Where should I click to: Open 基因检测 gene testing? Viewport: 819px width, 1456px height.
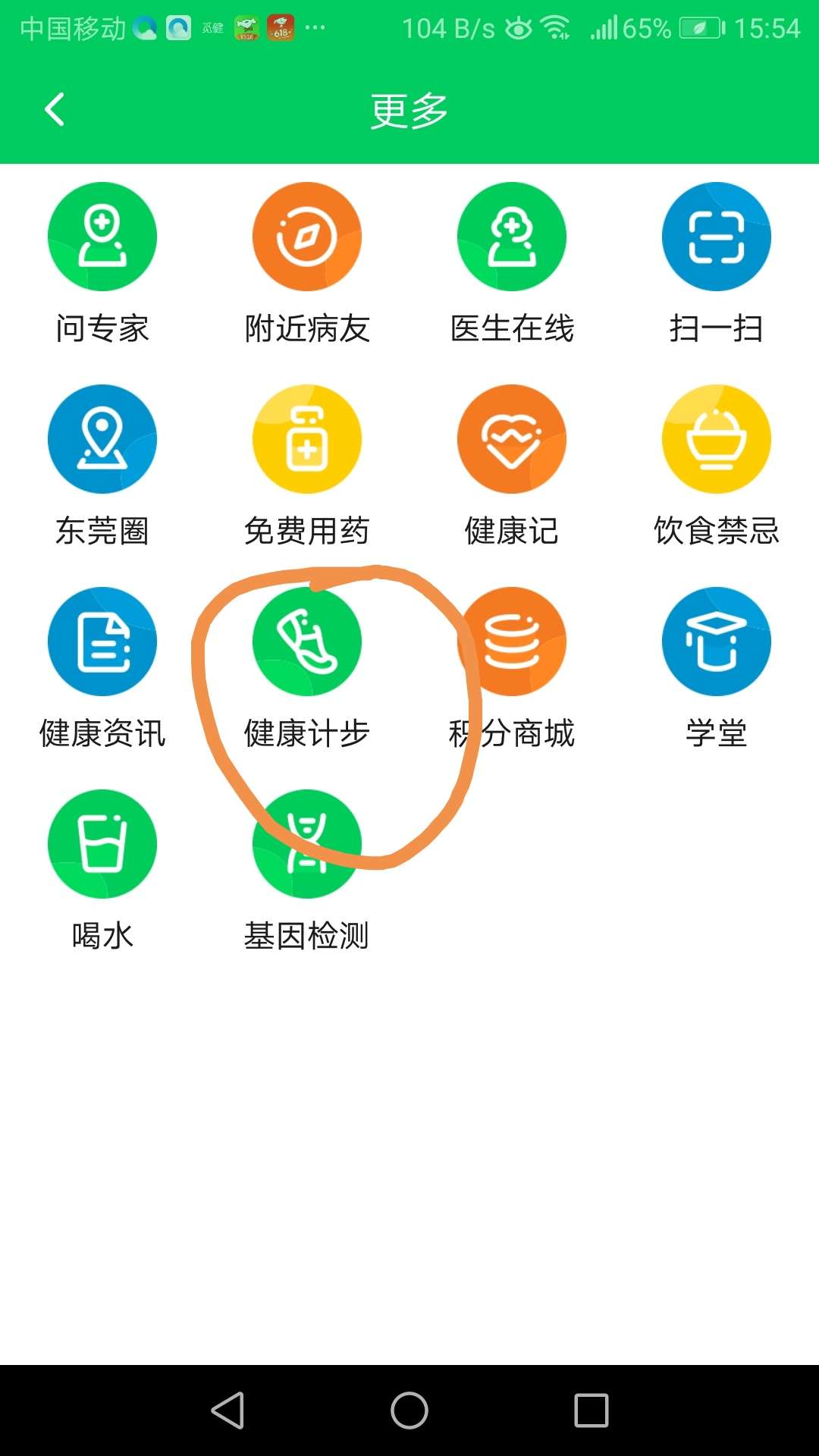point(307,845)
